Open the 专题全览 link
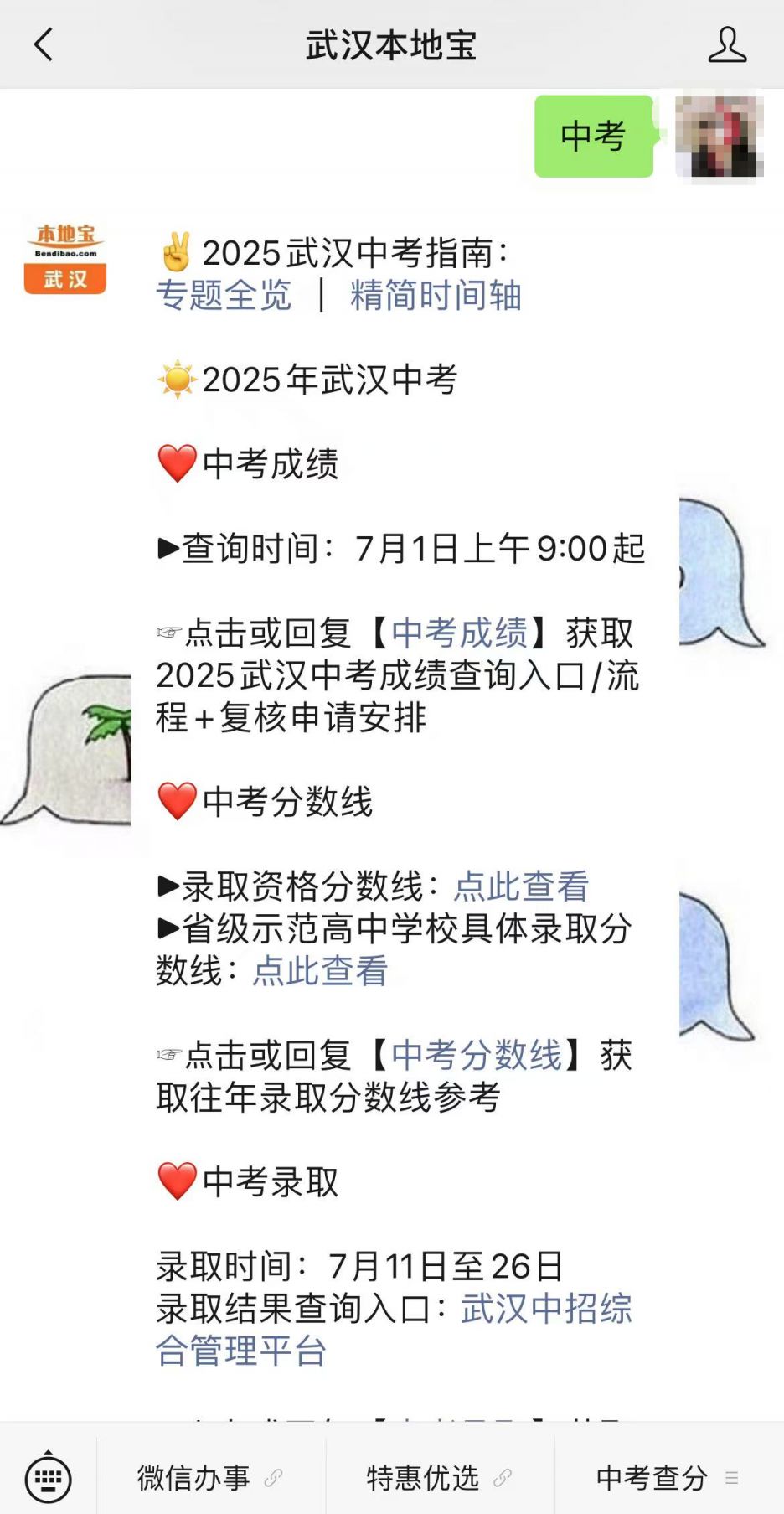 pyautogui.click(x=224, y=296)
